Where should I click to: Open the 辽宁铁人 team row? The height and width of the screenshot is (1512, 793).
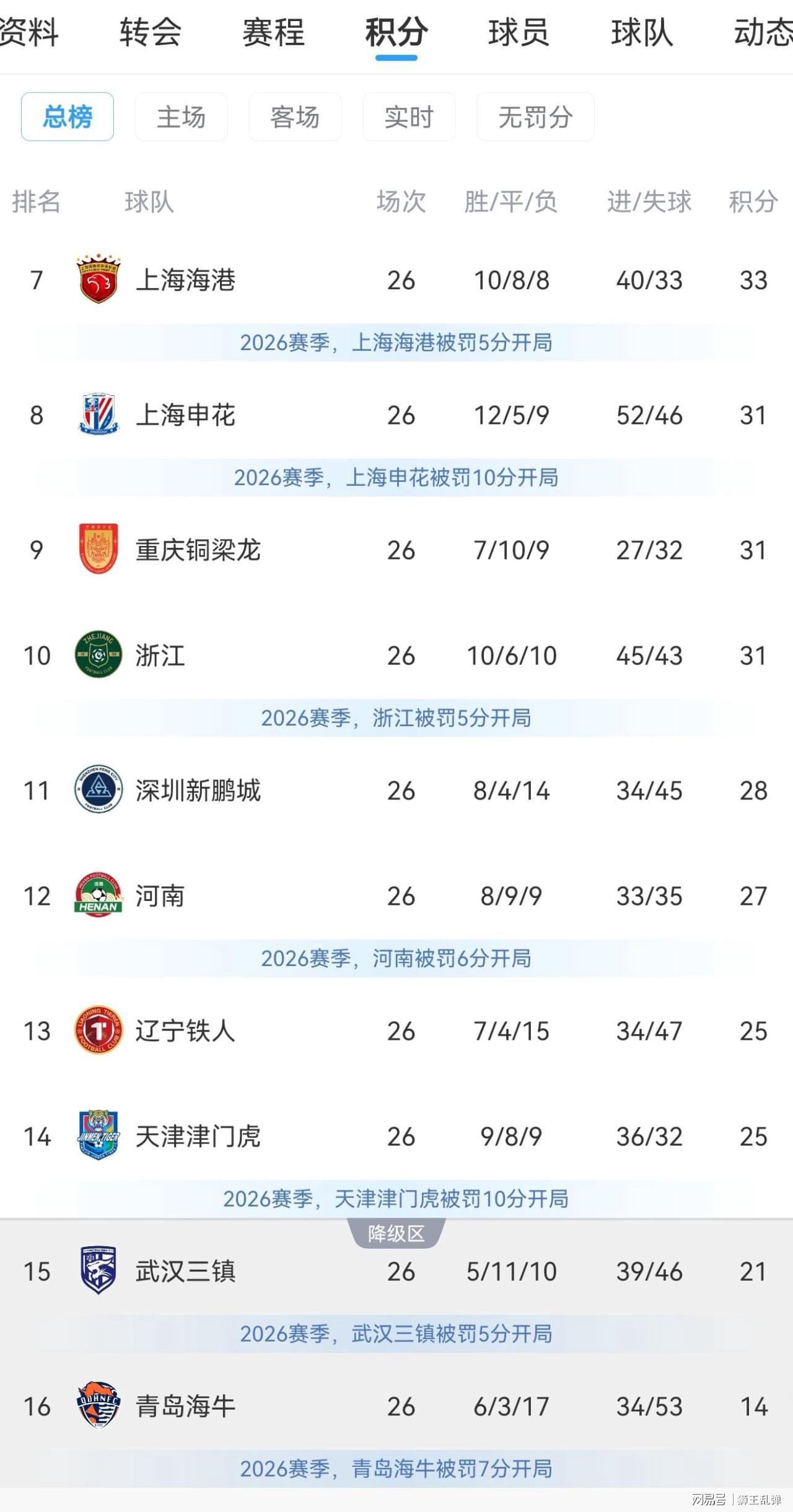tap(396, 1031)
